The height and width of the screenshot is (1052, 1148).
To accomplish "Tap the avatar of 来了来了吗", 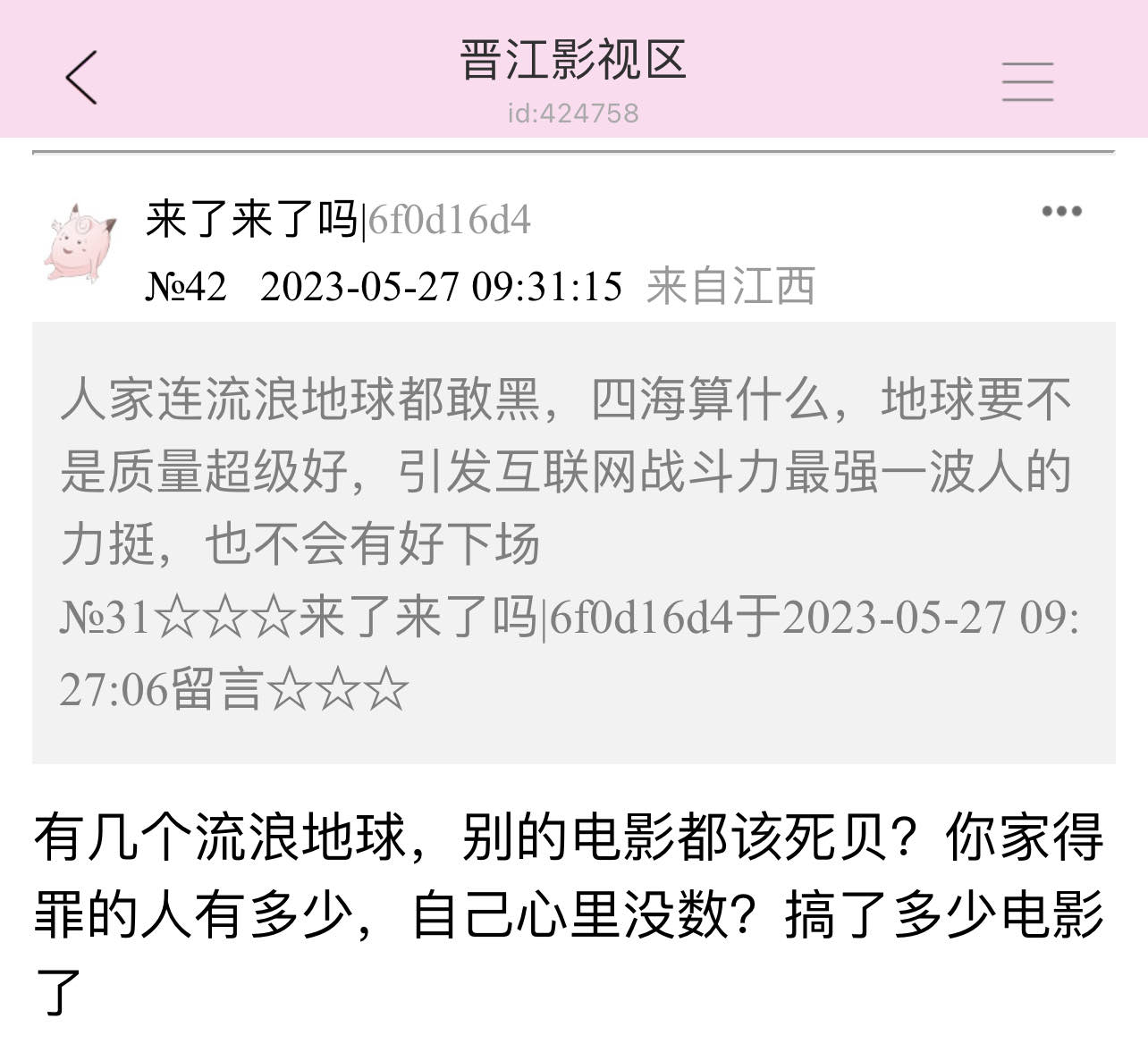I will click(80, 242).
